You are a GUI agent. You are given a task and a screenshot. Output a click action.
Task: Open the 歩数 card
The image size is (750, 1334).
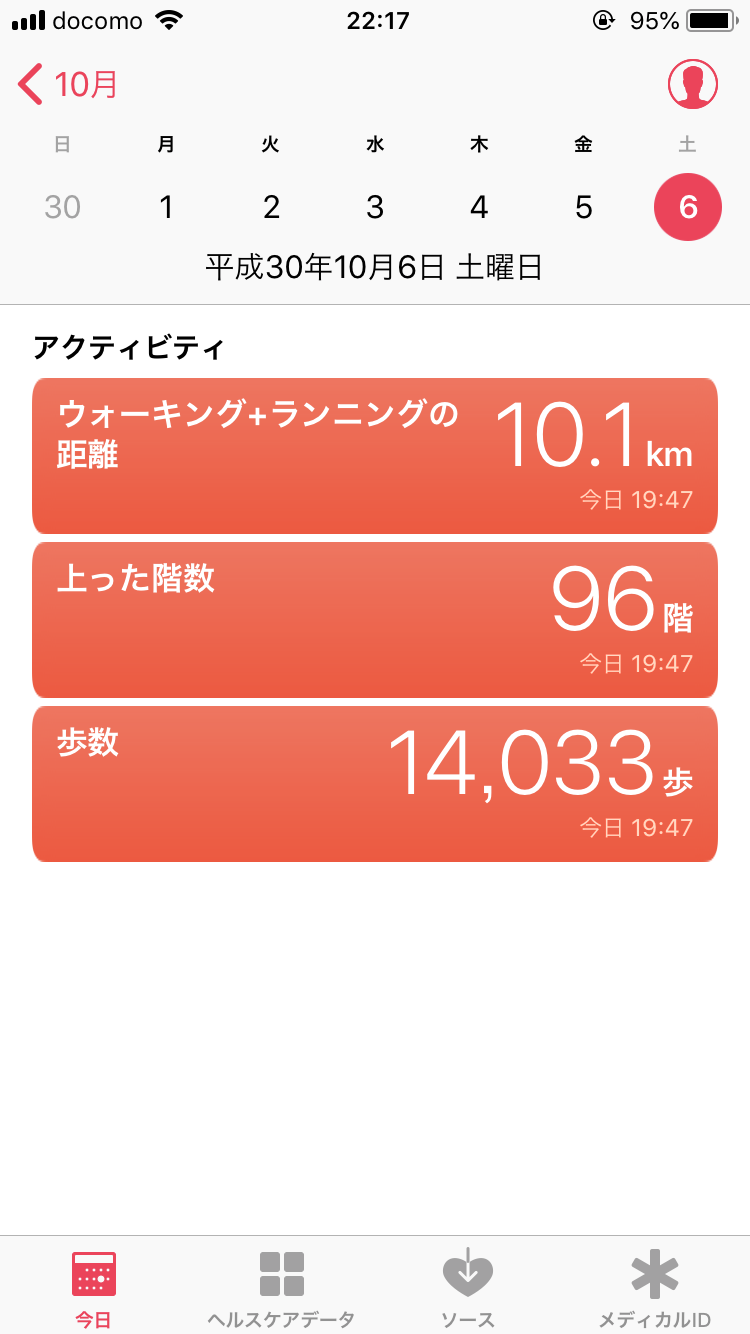pos(375,784)
